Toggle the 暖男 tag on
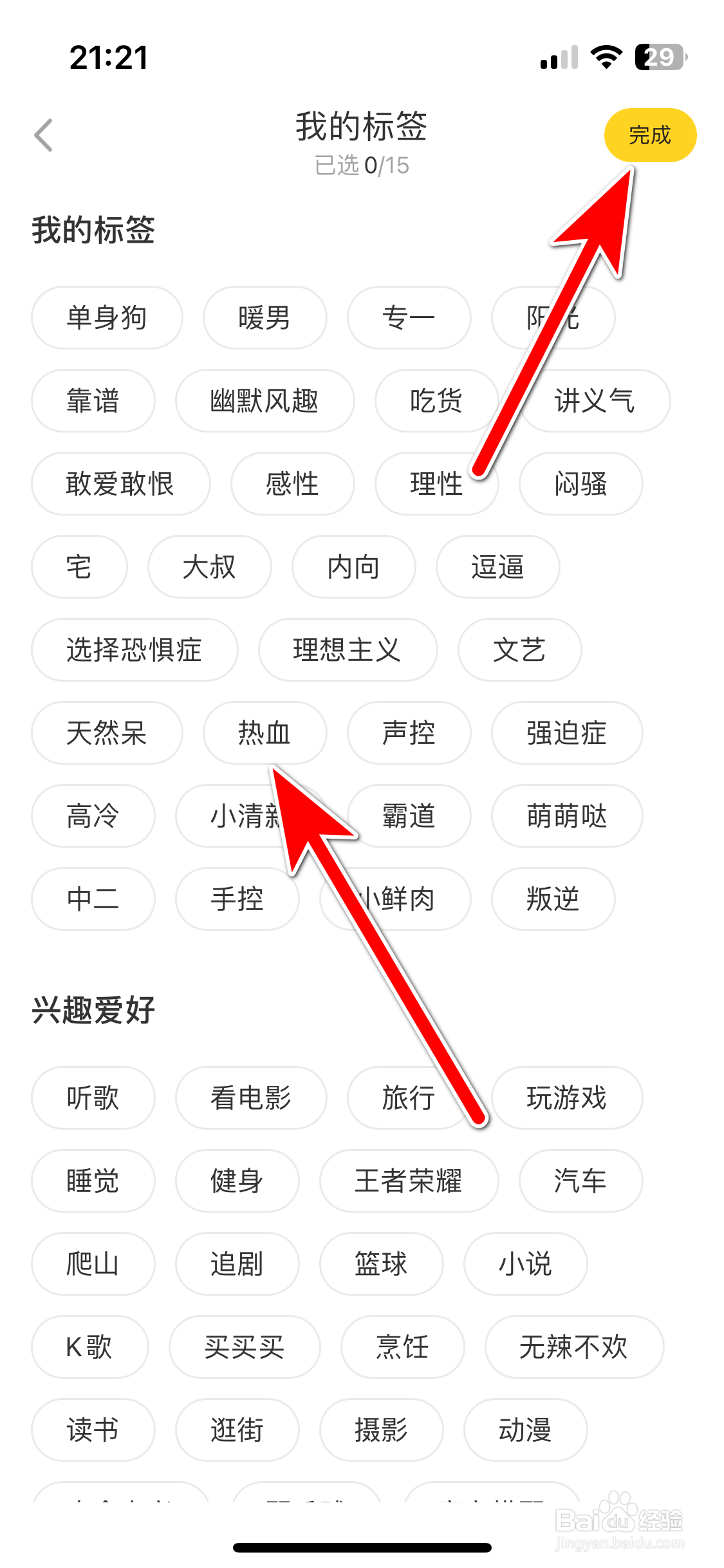Screen dimensions: 724x1568 266,317
